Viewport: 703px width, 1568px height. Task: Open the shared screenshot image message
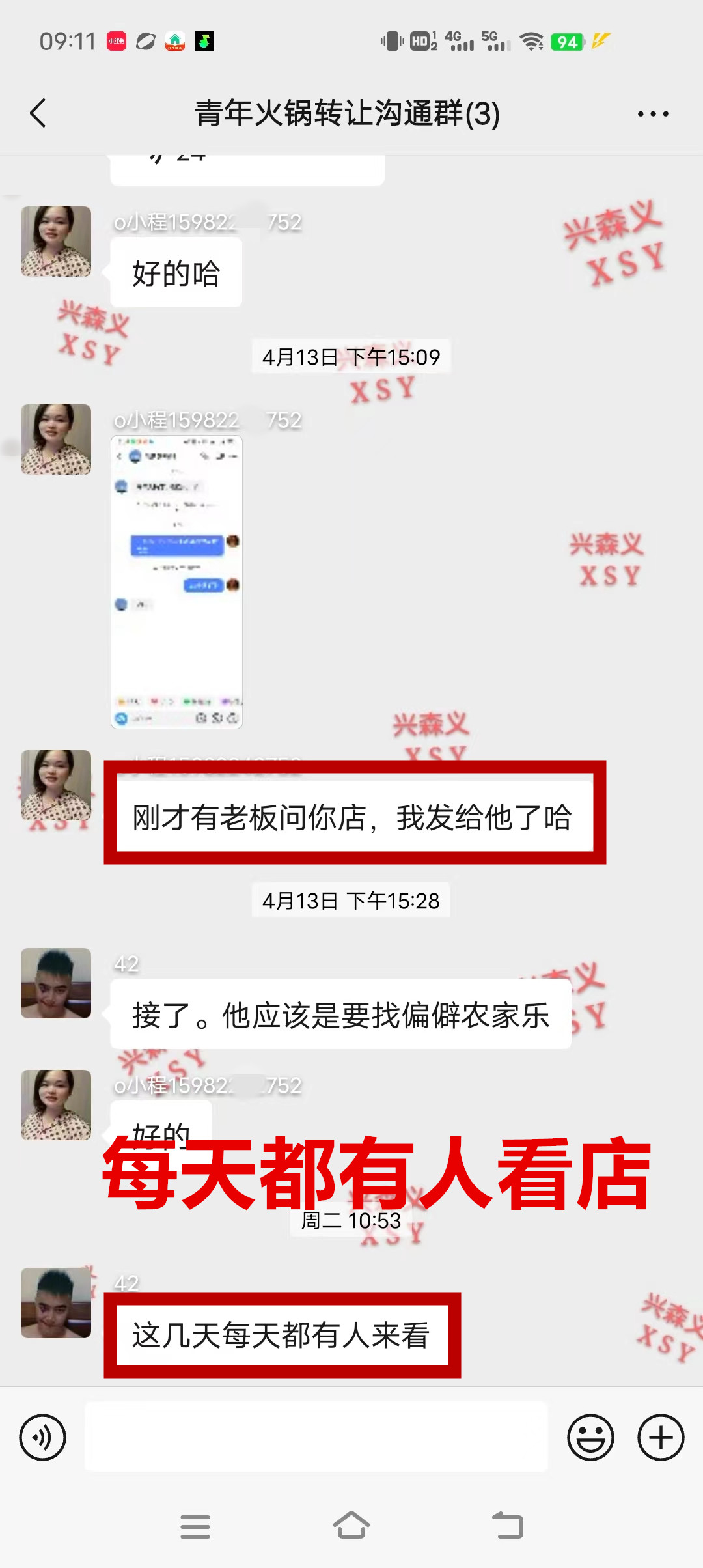point(176,581)
